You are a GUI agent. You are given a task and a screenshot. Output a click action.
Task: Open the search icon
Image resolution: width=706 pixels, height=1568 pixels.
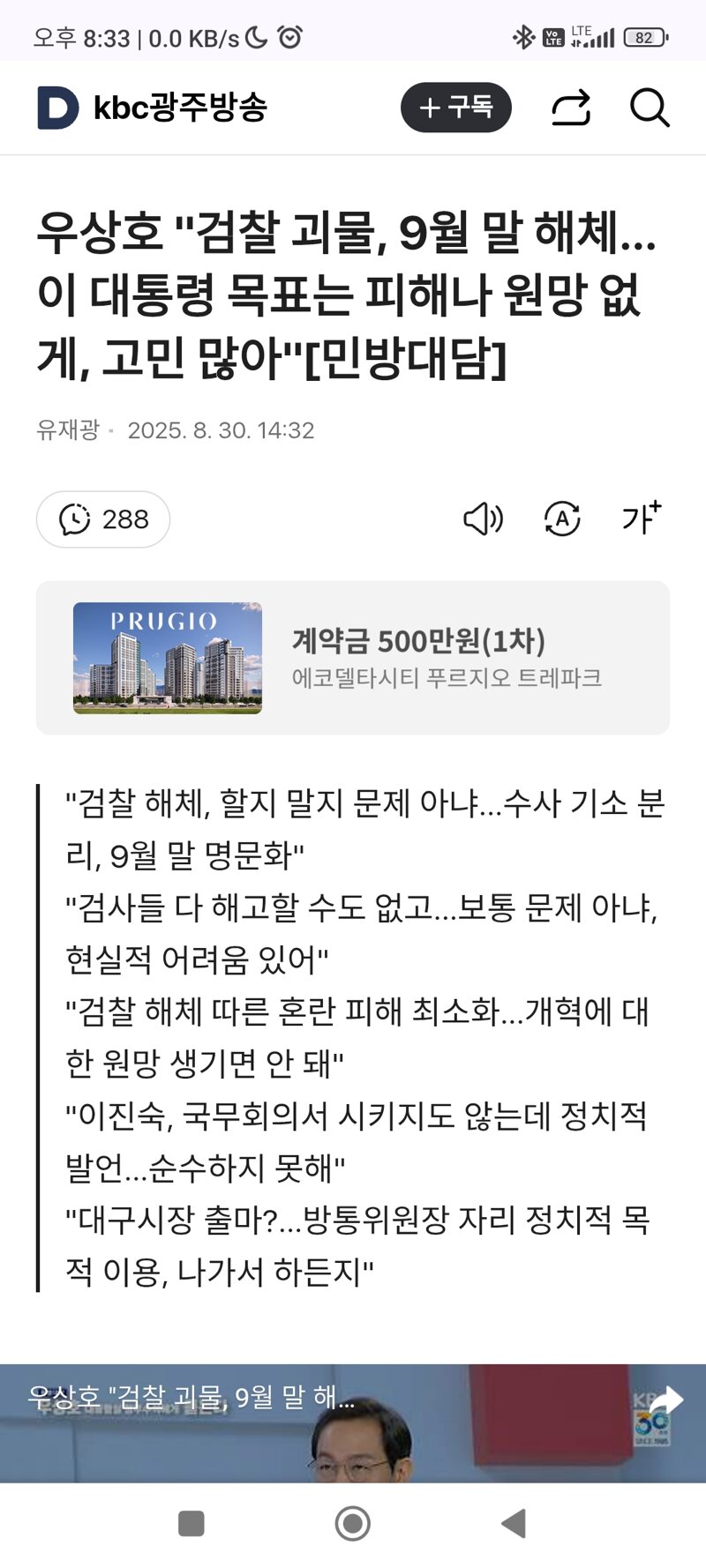click(x=650, y=108)
